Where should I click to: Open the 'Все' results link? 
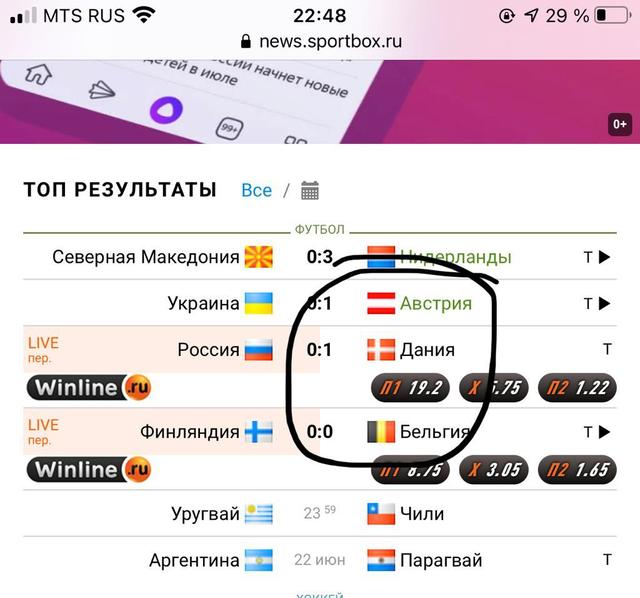(x=256, y=190)
